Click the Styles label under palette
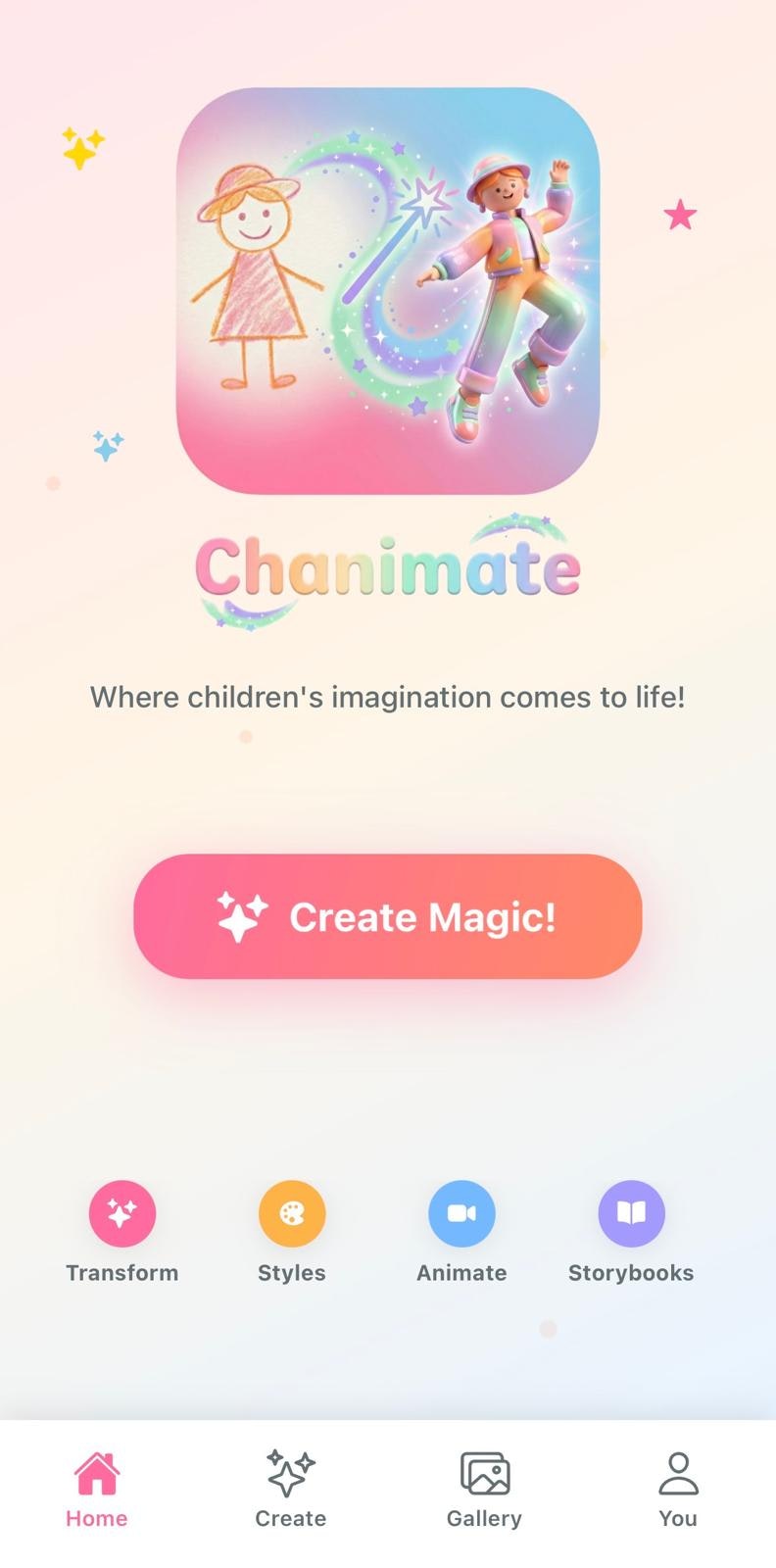This screenshot has width=776, height=1568. click(291, 1272)
